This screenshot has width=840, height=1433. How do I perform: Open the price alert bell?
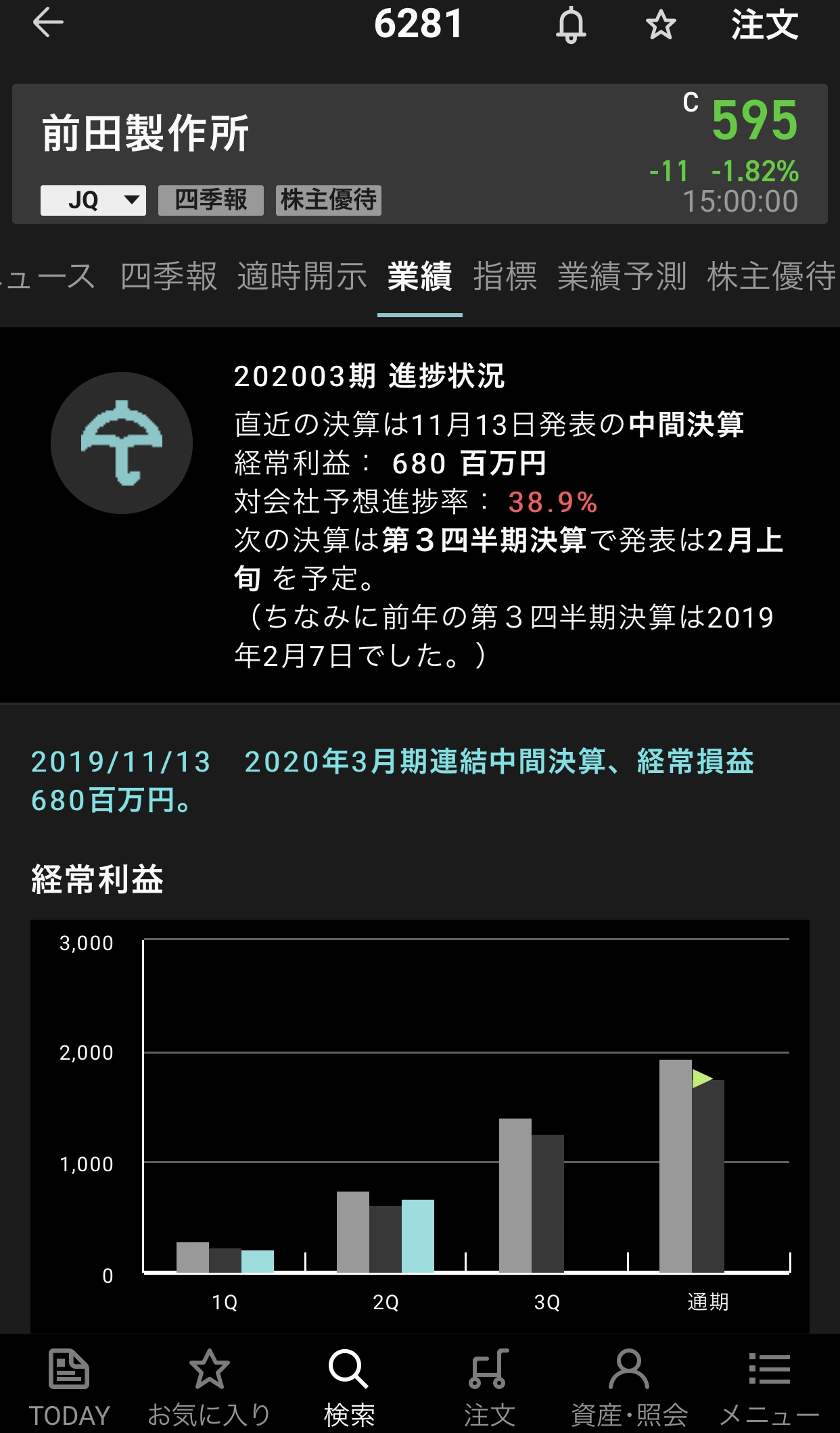click(x=571, y=26)
